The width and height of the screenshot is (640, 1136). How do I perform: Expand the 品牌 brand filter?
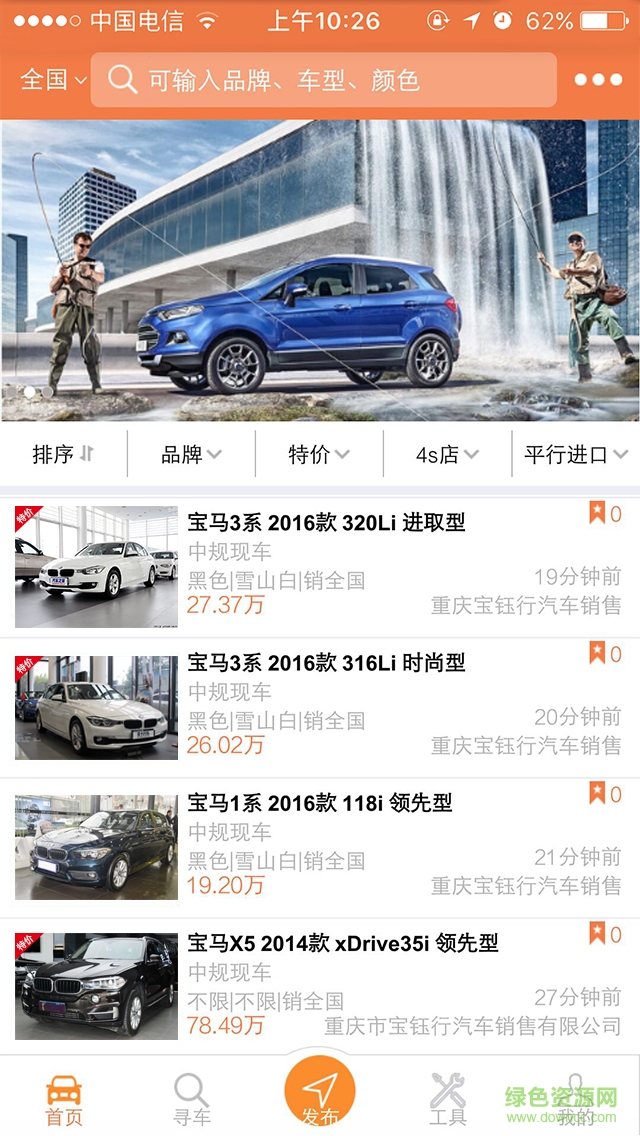191,454
